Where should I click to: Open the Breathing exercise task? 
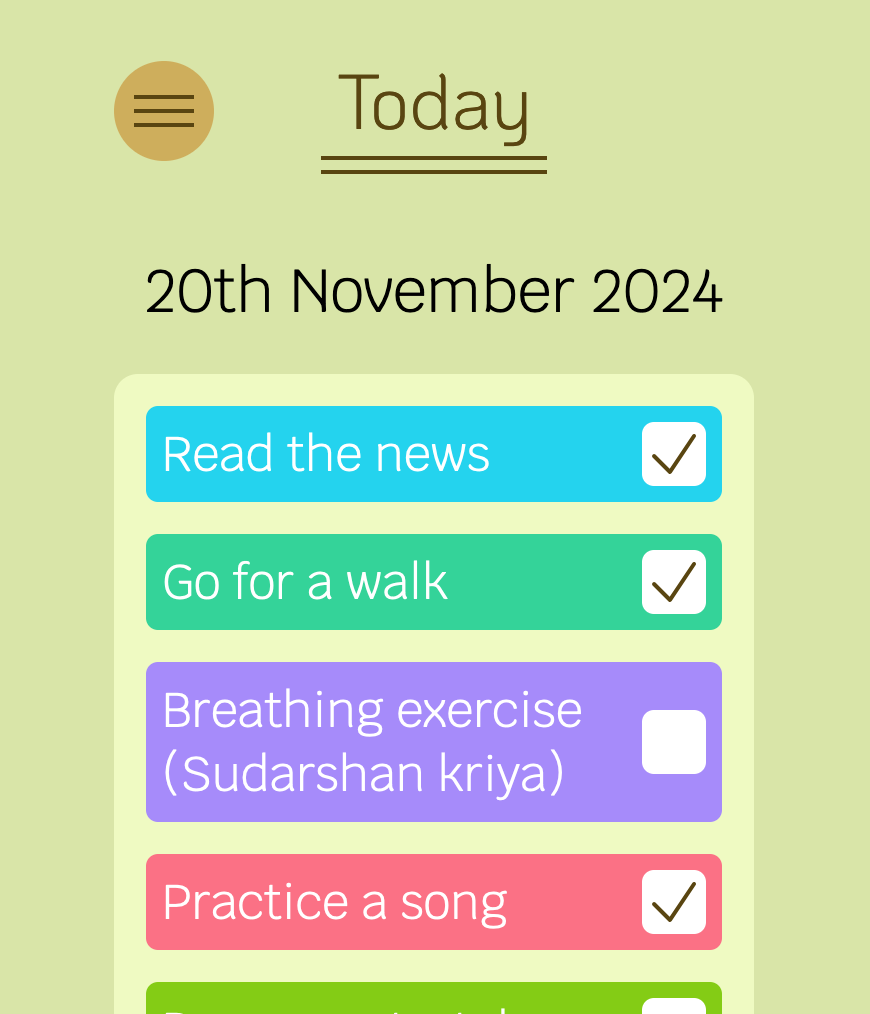(380, 742)
